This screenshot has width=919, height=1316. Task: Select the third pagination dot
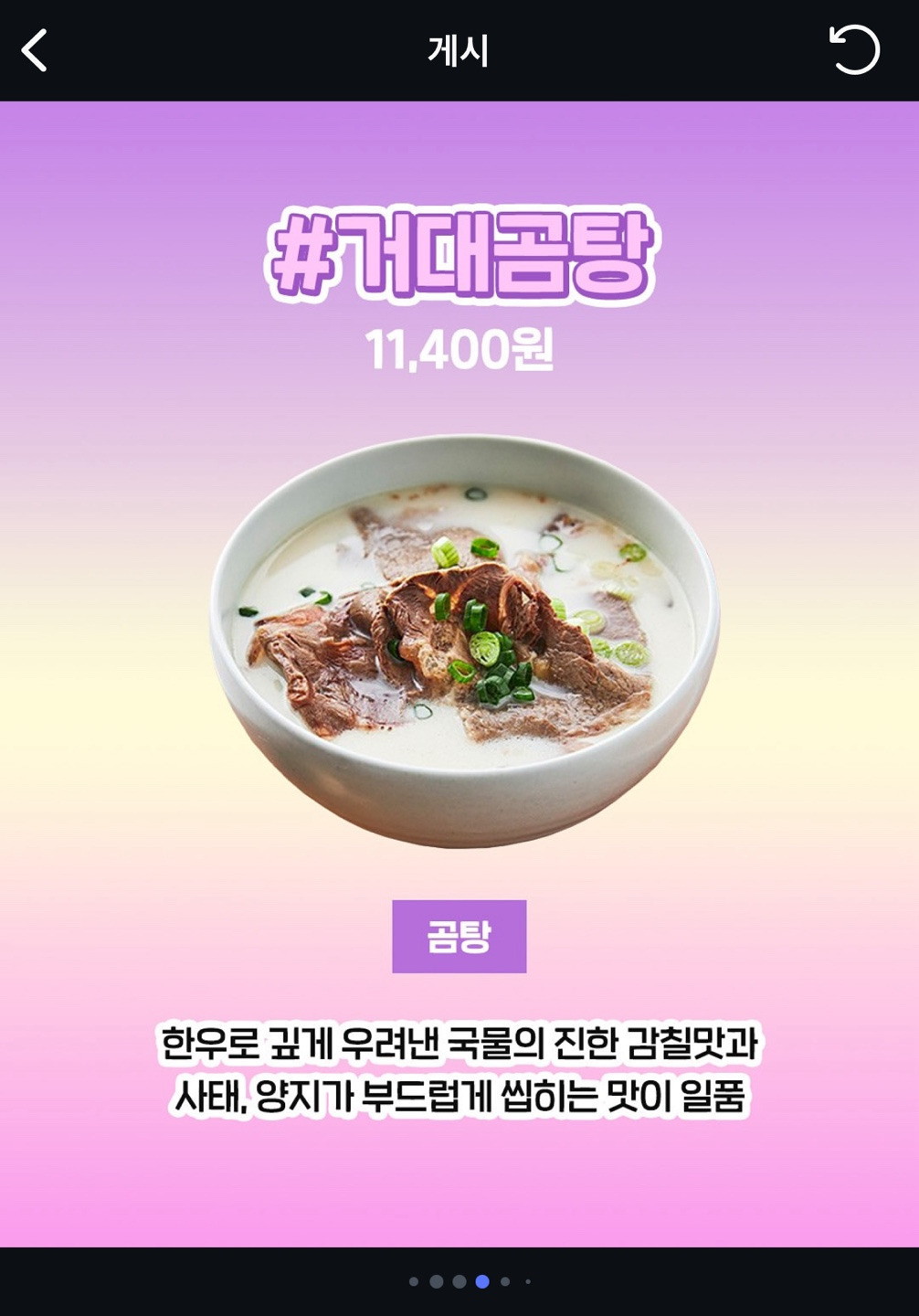click(x=459, y=1281)
